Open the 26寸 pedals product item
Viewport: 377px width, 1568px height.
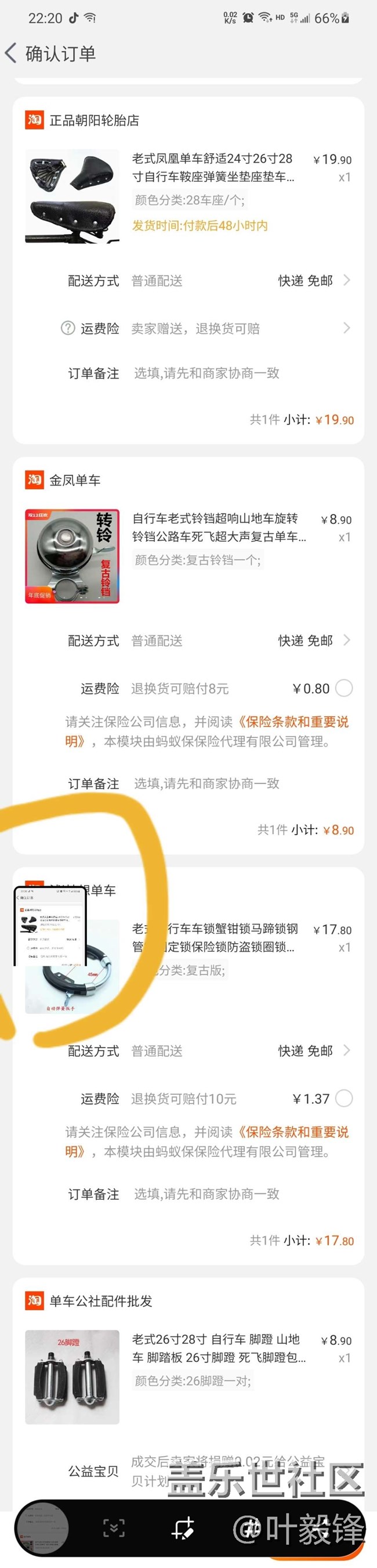point(218,1348)
